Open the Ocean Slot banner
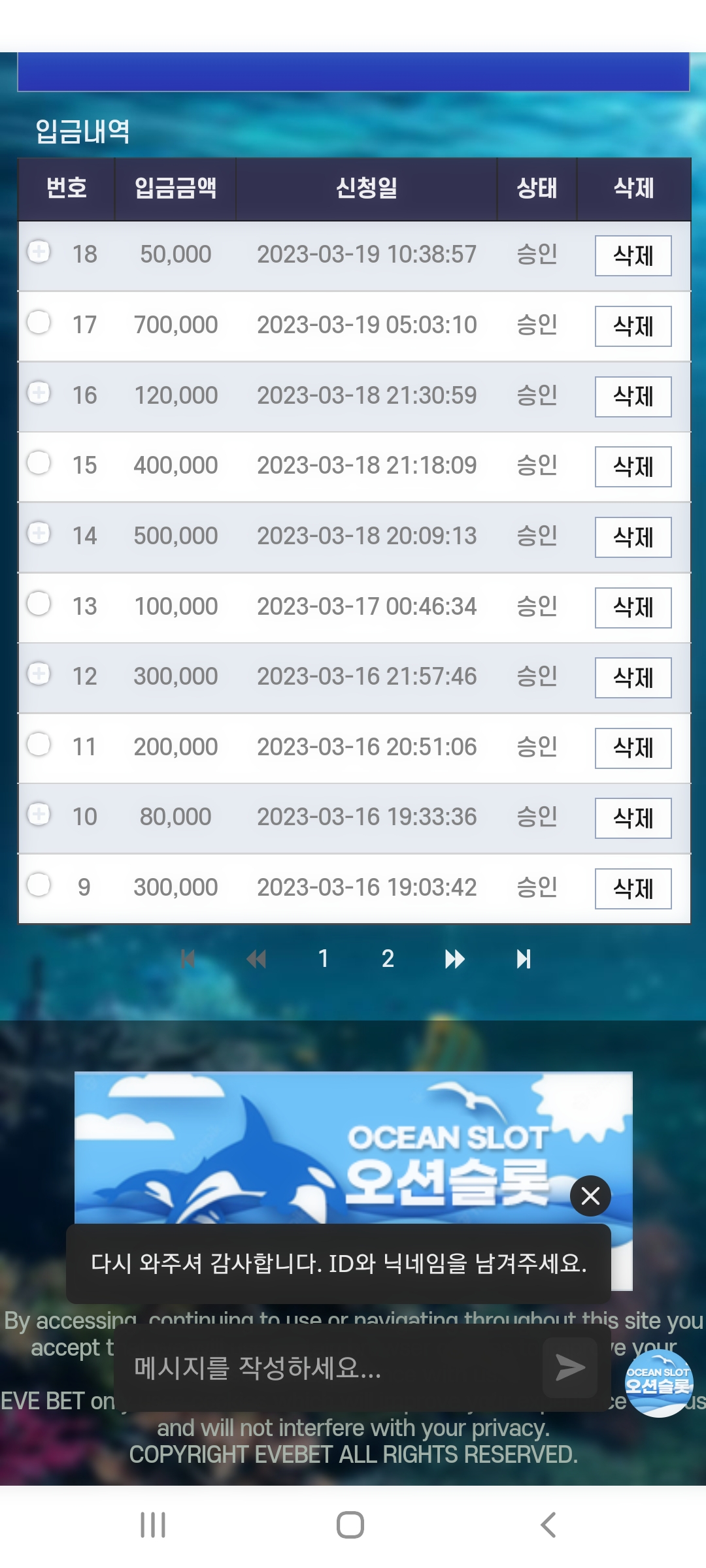 tap(353, 1148)
